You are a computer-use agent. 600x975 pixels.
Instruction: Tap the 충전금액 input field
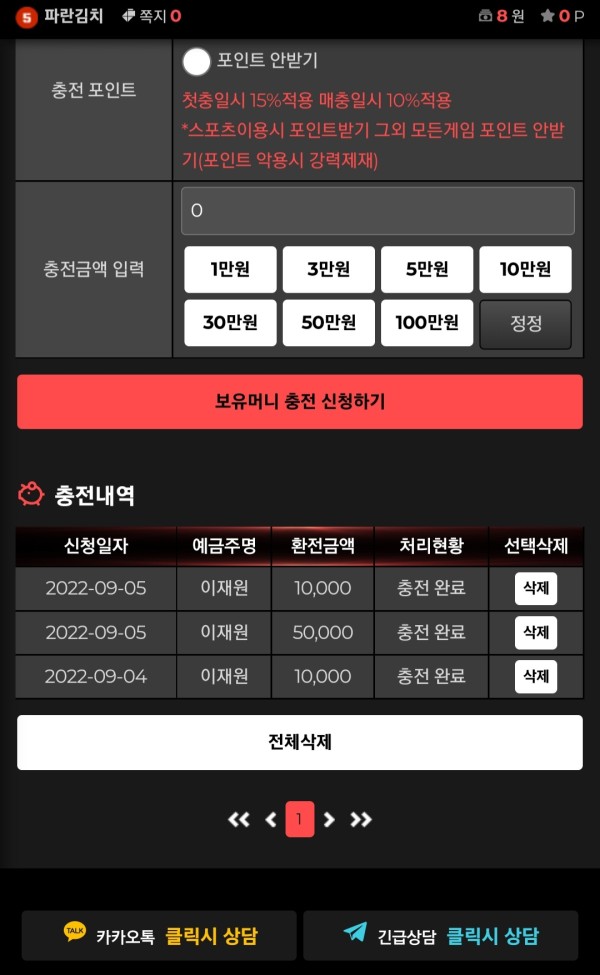377,211
